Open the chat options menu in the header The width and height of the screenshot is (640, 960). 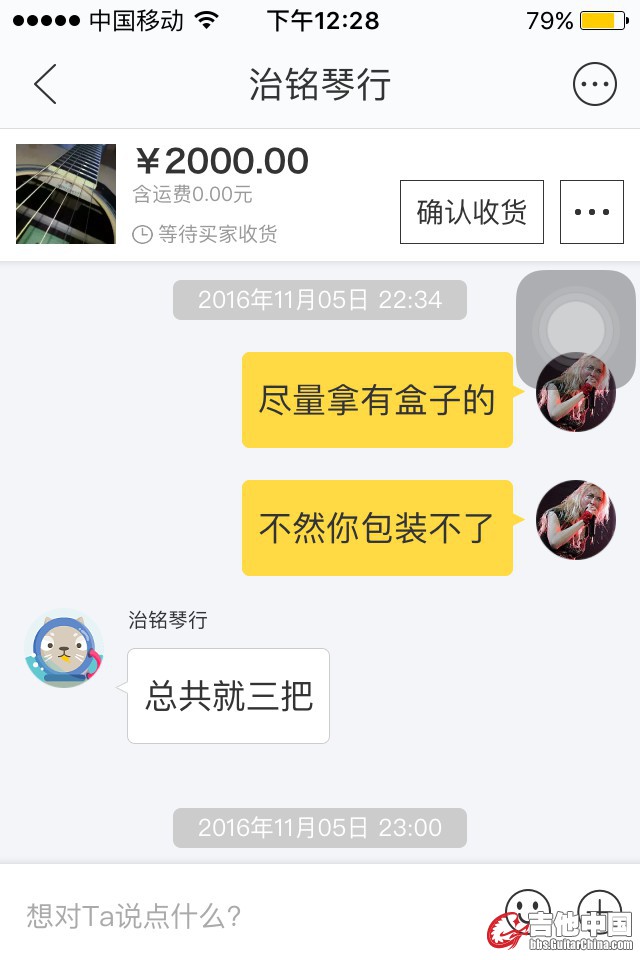pyautogui.click(x=594, y=84)
